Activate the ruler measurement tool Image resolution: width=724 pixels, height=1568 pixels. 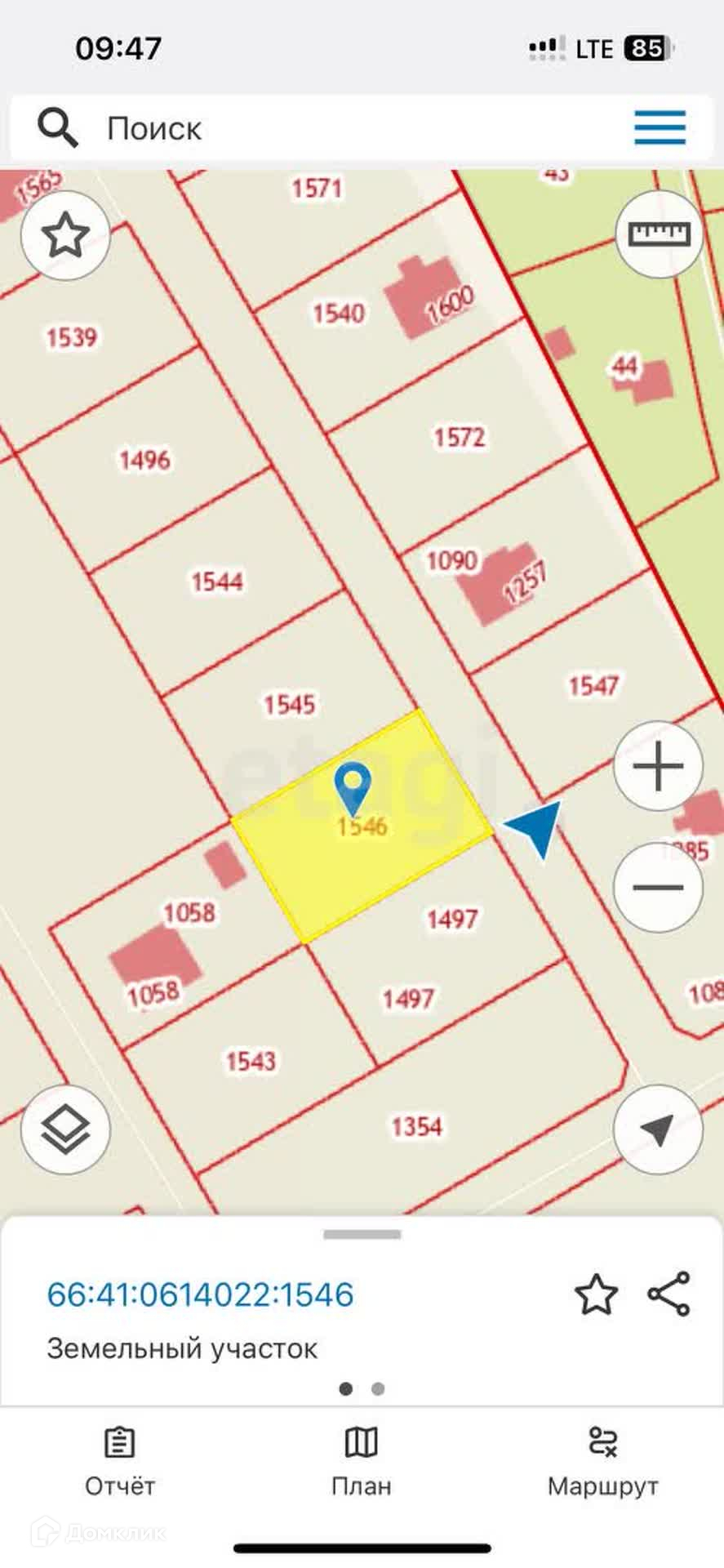(x=659, y=235)
